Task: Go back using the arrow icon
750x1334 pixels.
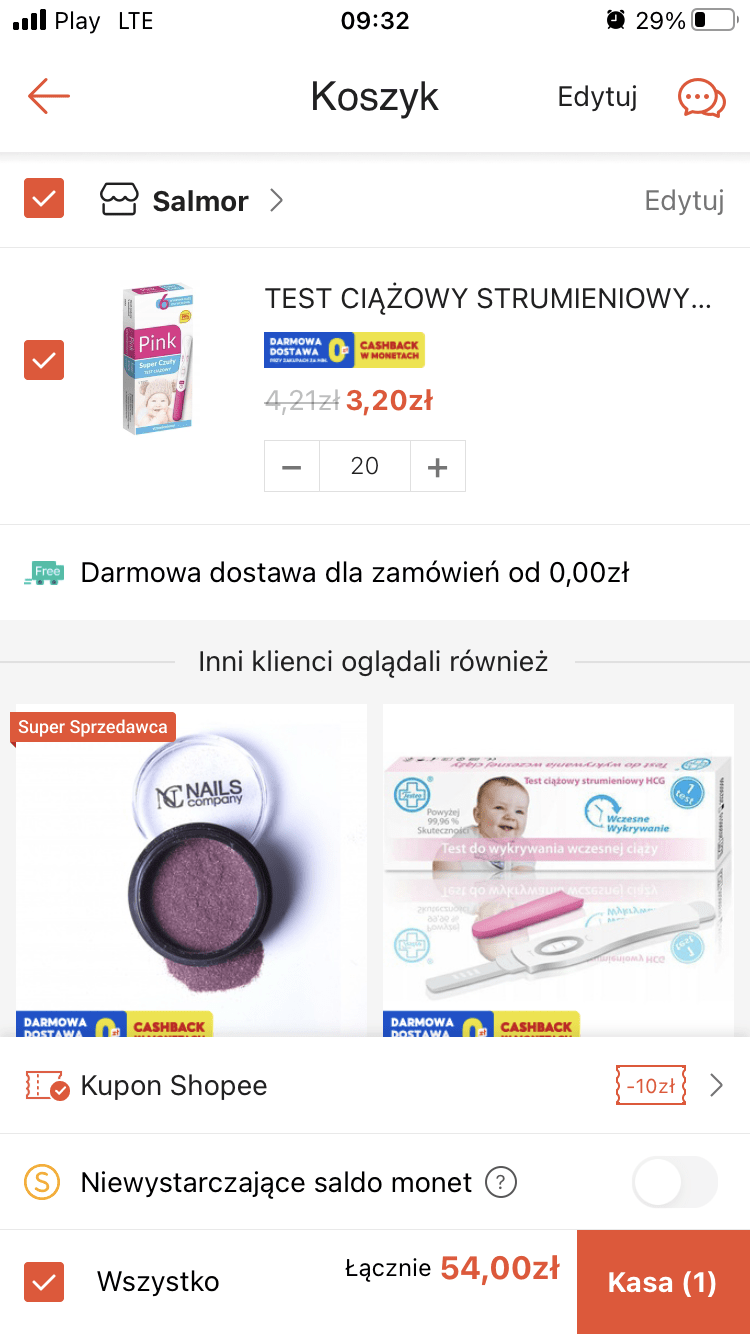Action: point(48,97)
